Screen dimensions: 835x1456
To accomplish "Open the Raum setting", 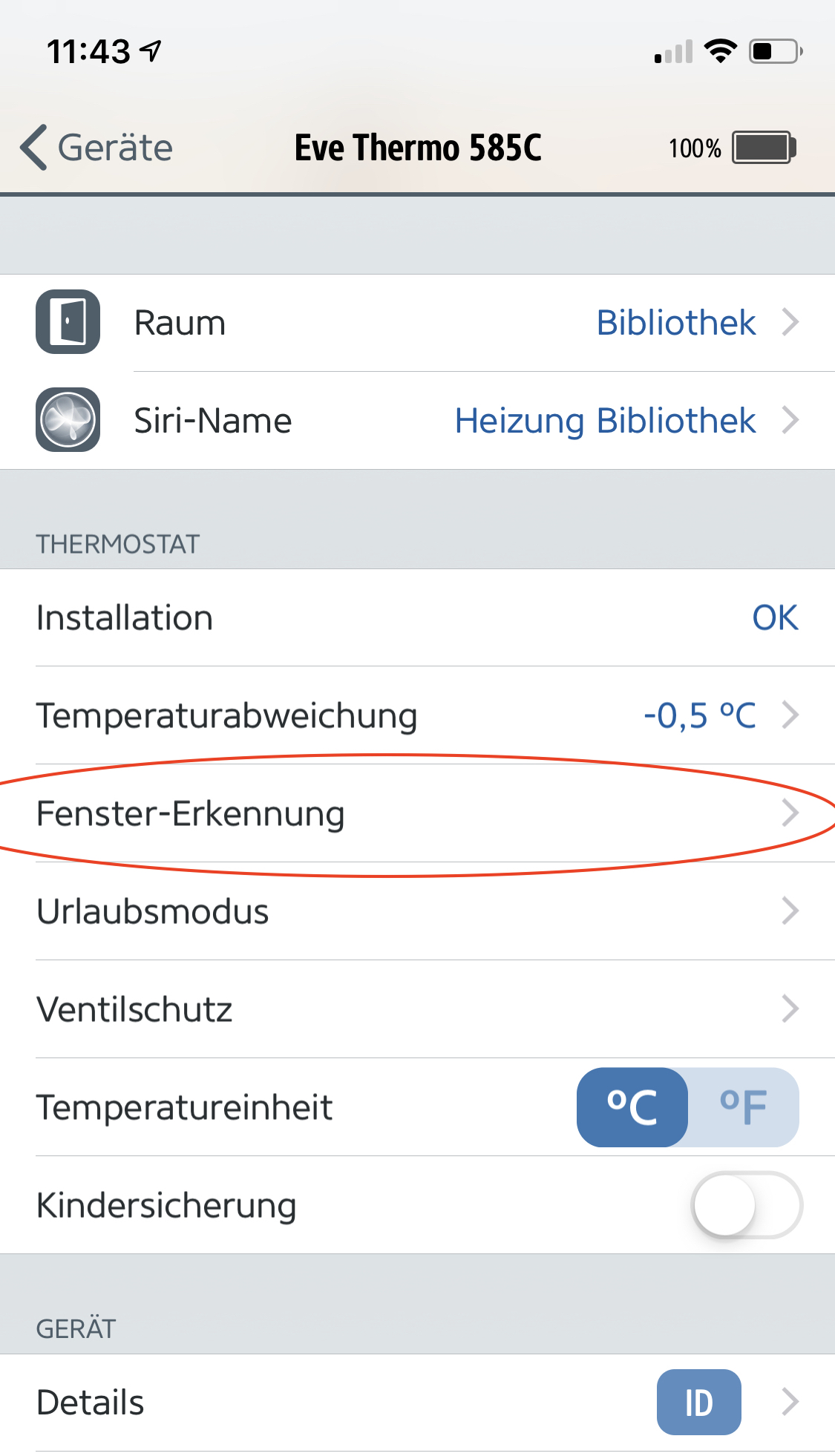I will coord(417,323).
